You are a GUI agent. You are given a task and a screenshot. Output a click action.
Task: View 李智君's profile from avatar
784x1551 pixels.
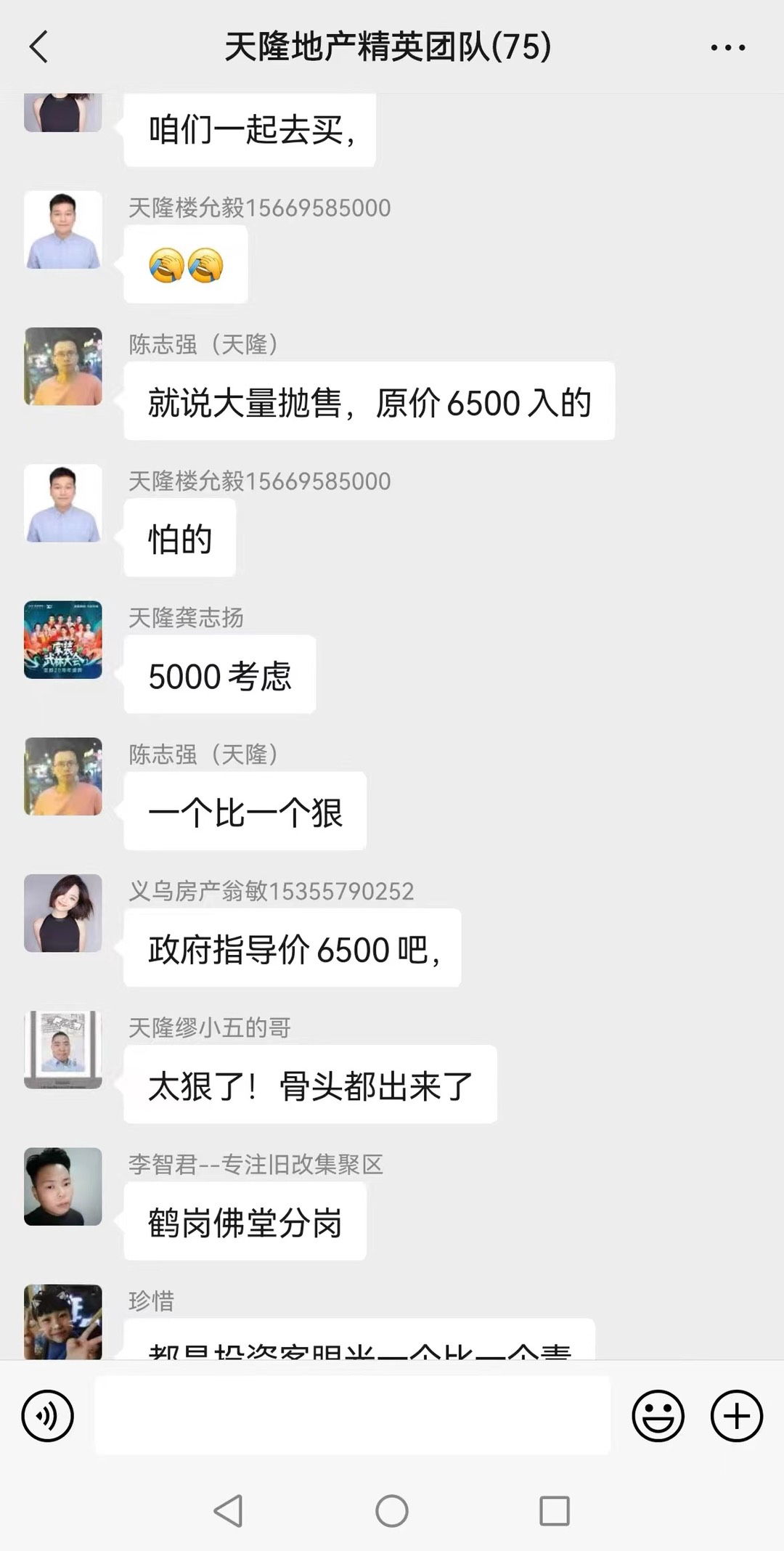tap(63, 1186)
